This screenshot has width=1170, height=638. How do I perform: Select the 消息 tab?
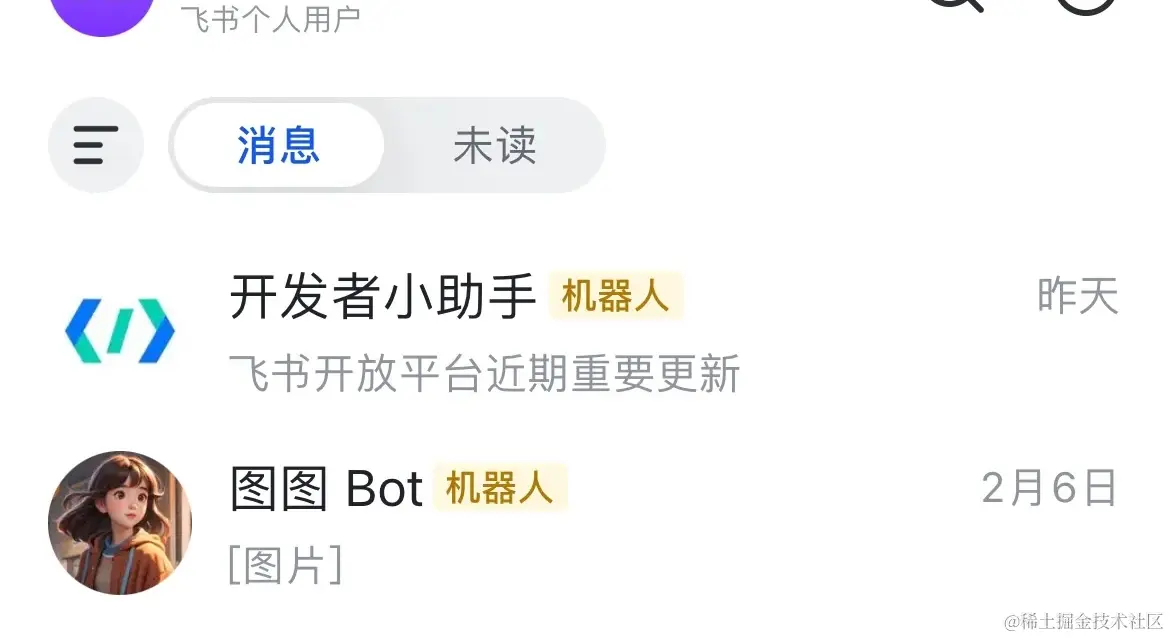pos(279,146)
